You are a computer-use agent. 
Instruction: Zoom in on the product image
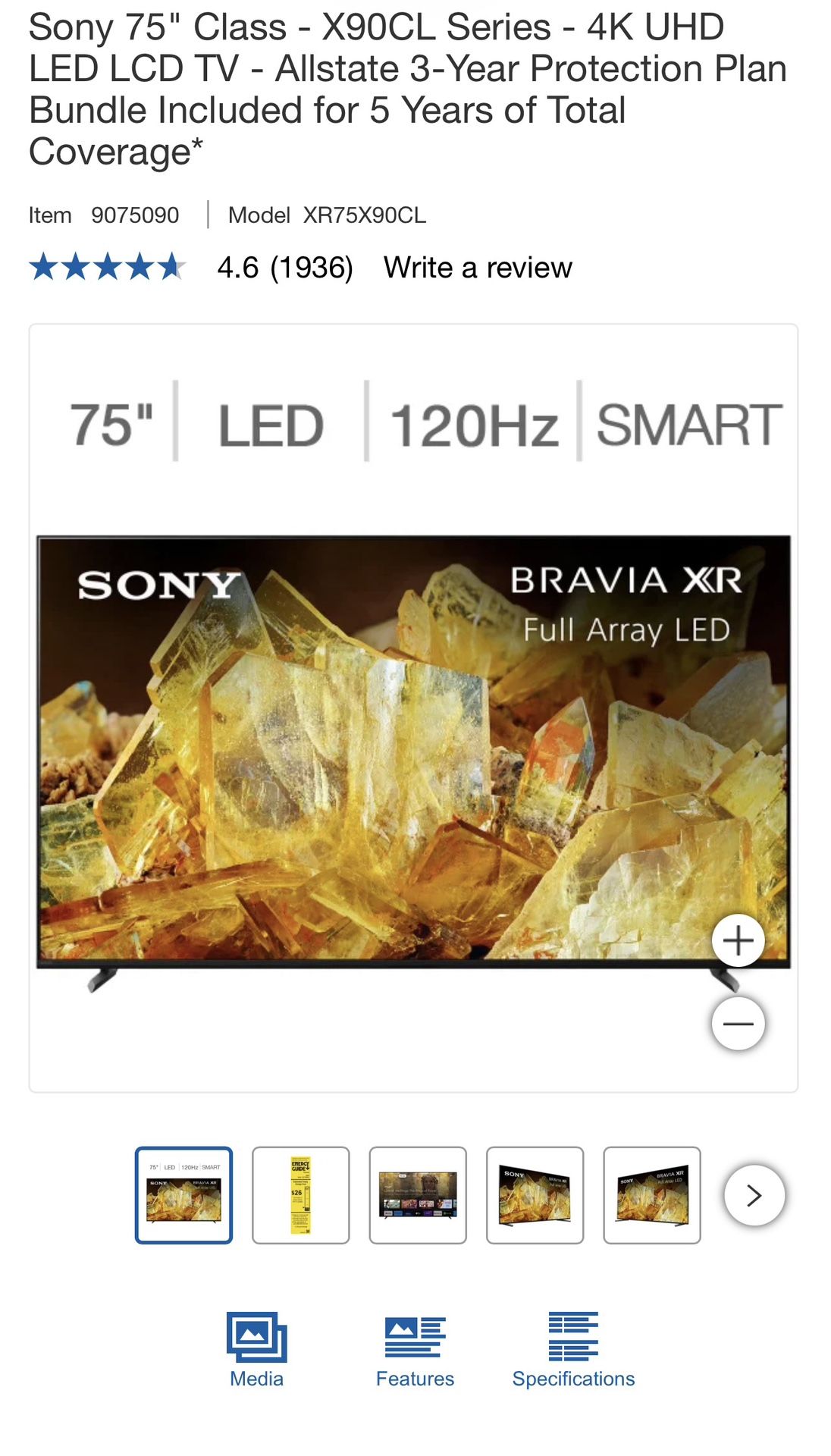[x=738, y=940]
